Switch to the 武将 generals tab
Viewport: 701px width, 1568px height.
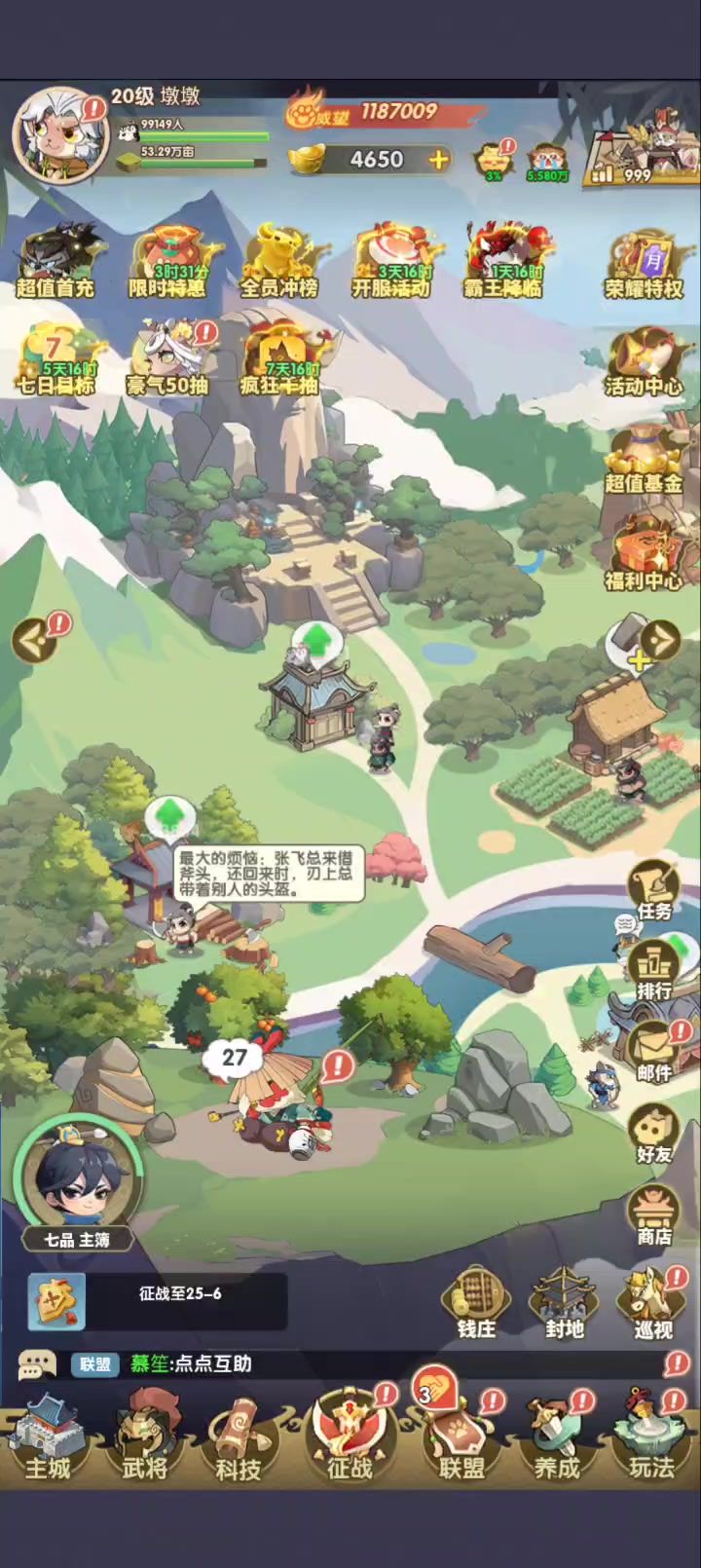click(144, 1441)
